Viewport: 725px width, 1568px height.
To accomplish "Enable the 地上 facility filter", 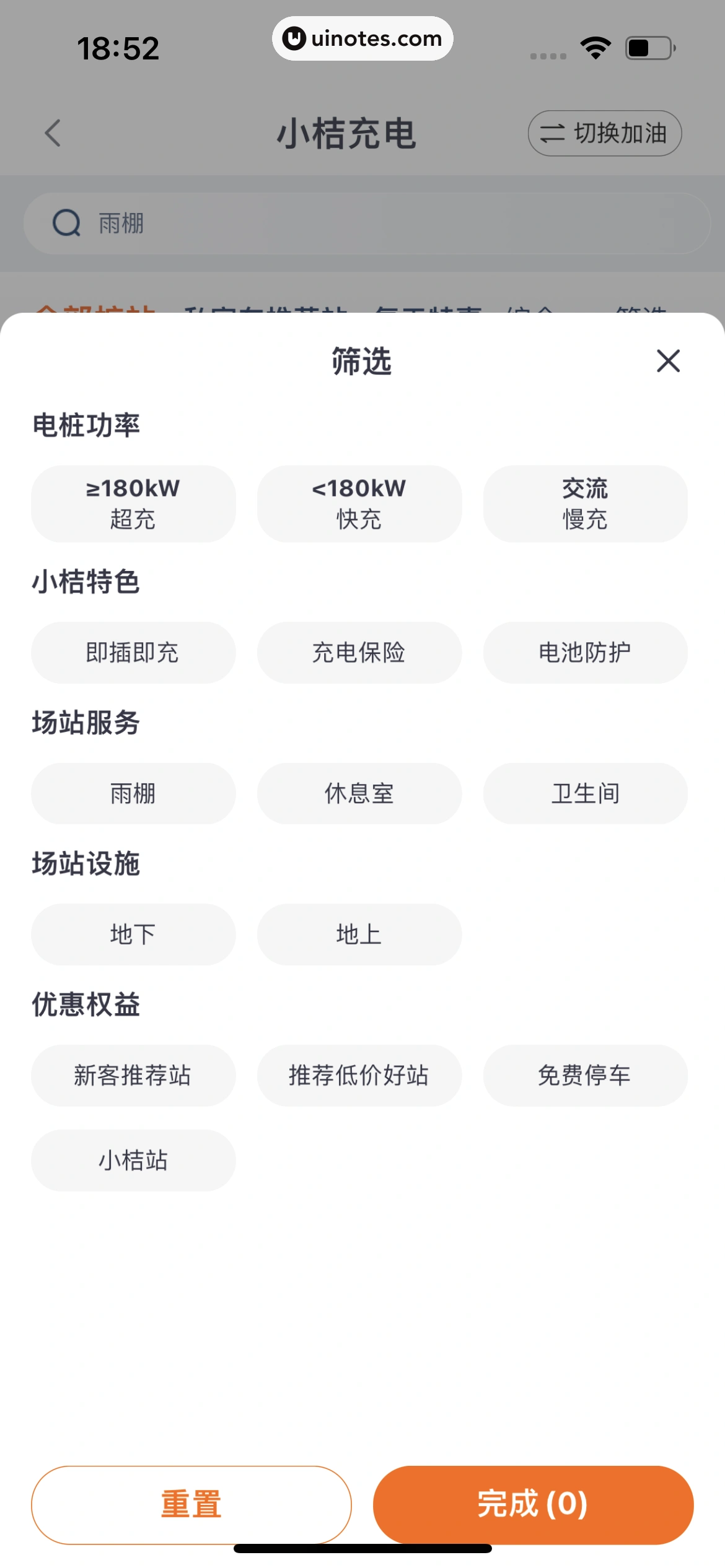I will click(359, 934).
